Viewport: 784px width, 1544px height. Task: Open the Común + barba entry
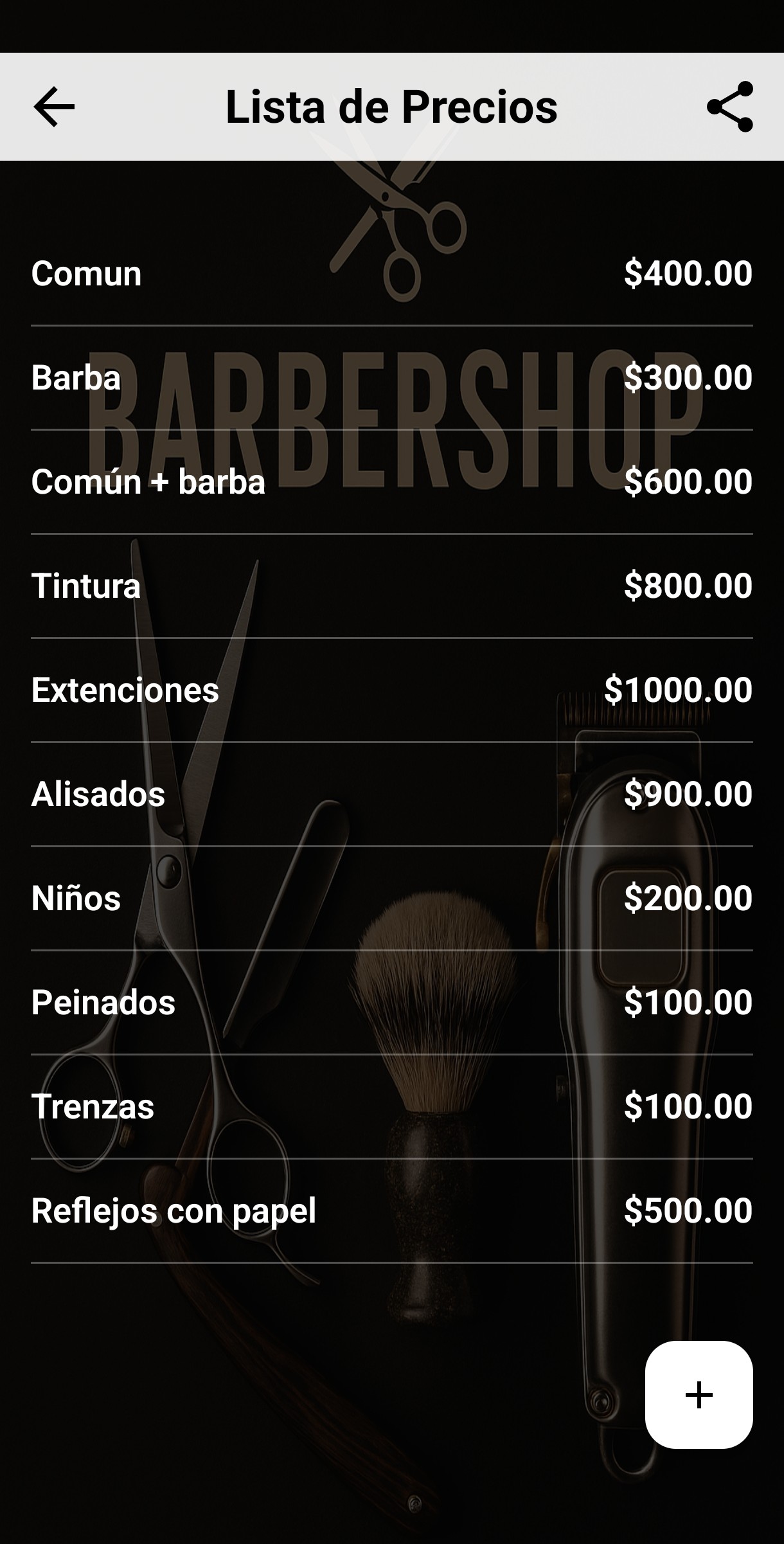149,483
